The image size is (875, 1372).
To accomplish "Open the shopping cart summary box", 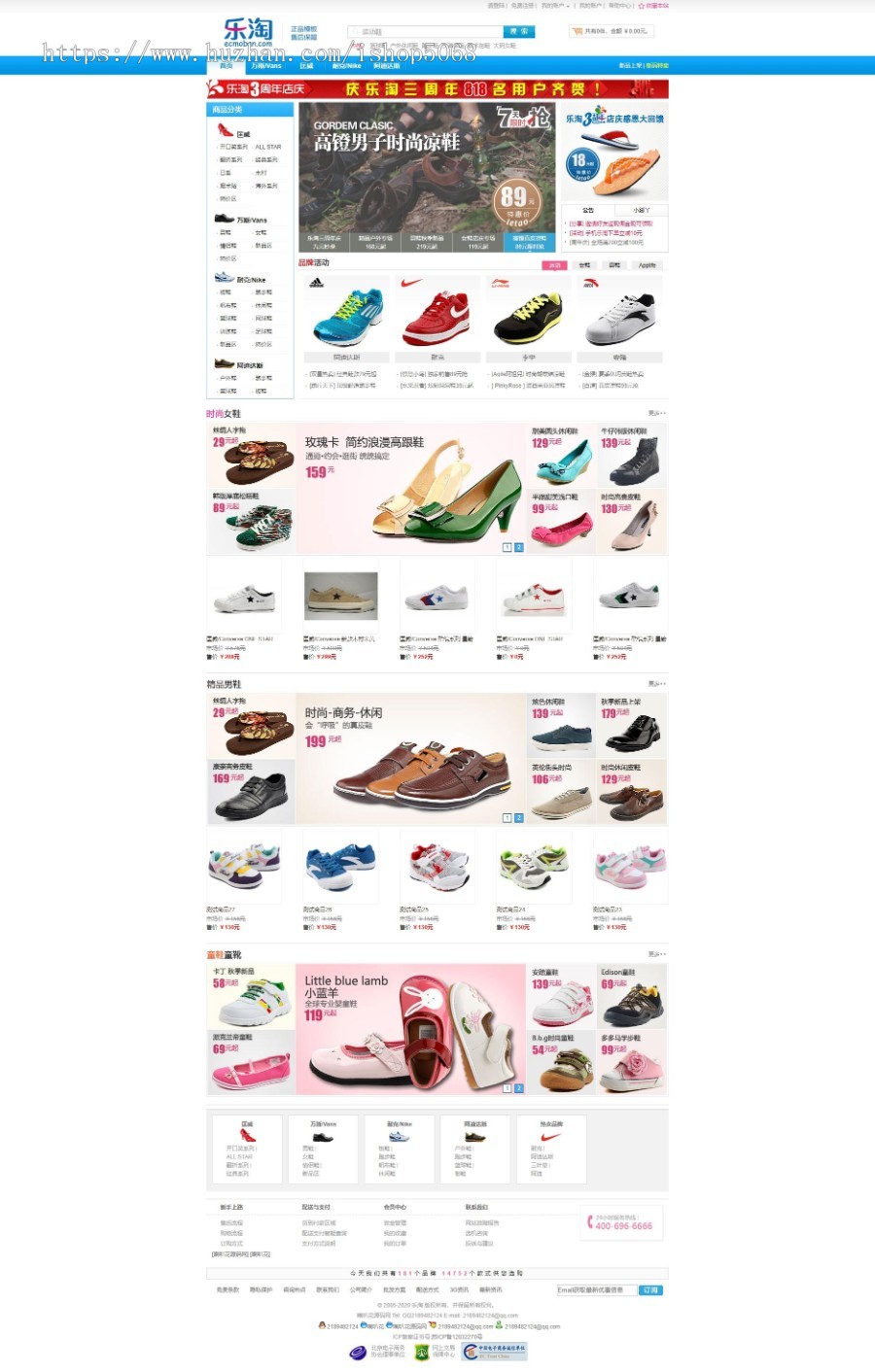I will pyautogui.click(x=611, y=31).
